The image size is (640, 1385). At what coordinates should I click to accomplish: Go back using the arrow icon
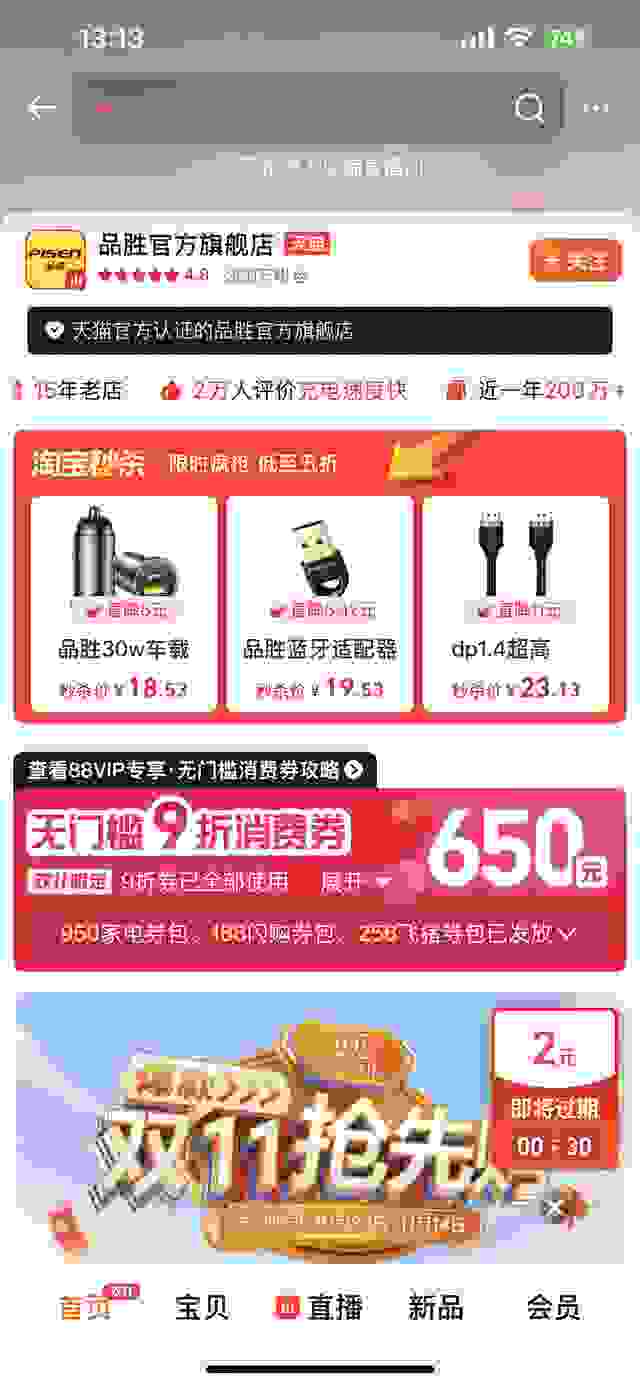point(41,108)
